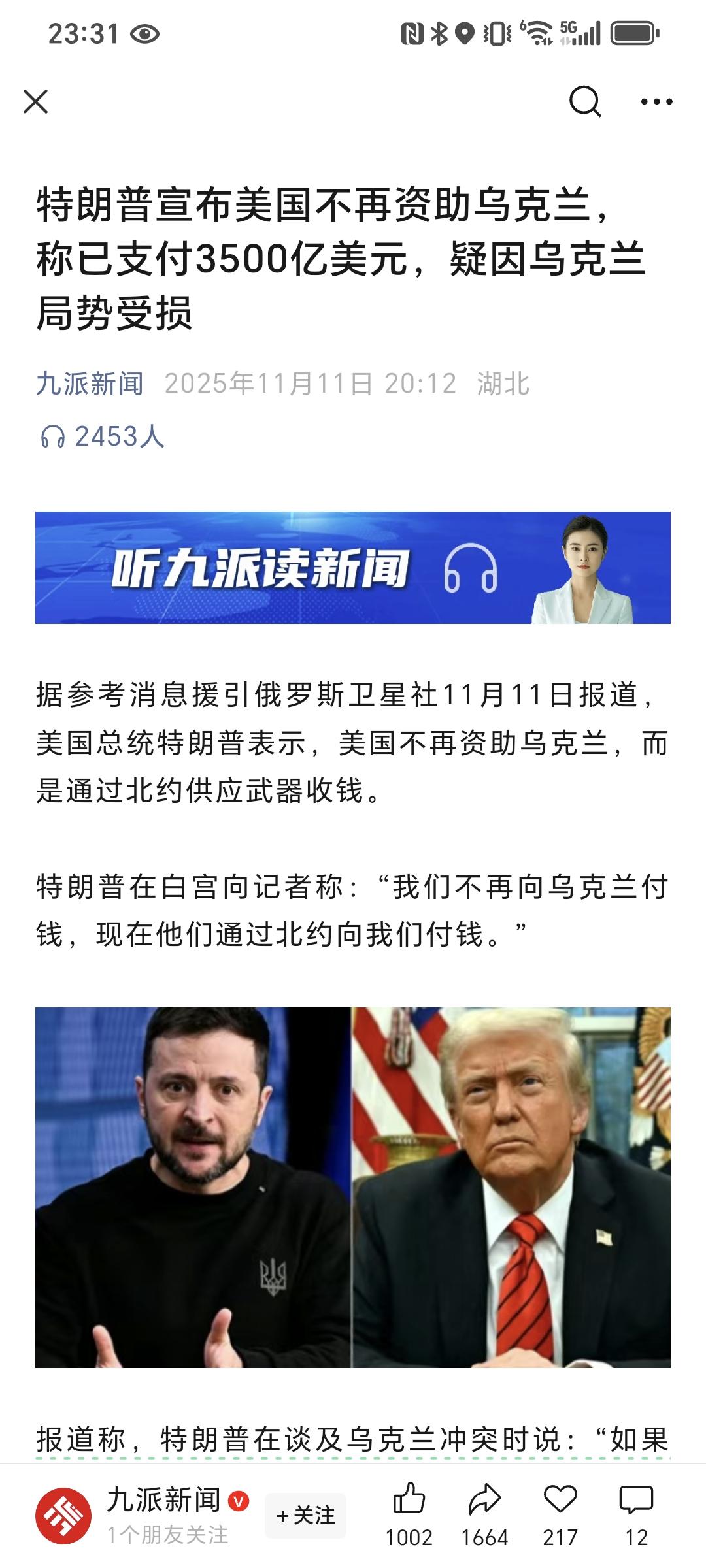Tap the headphones icon to listen to article
The image size is (706, 1568).
(x=54, y=436)
